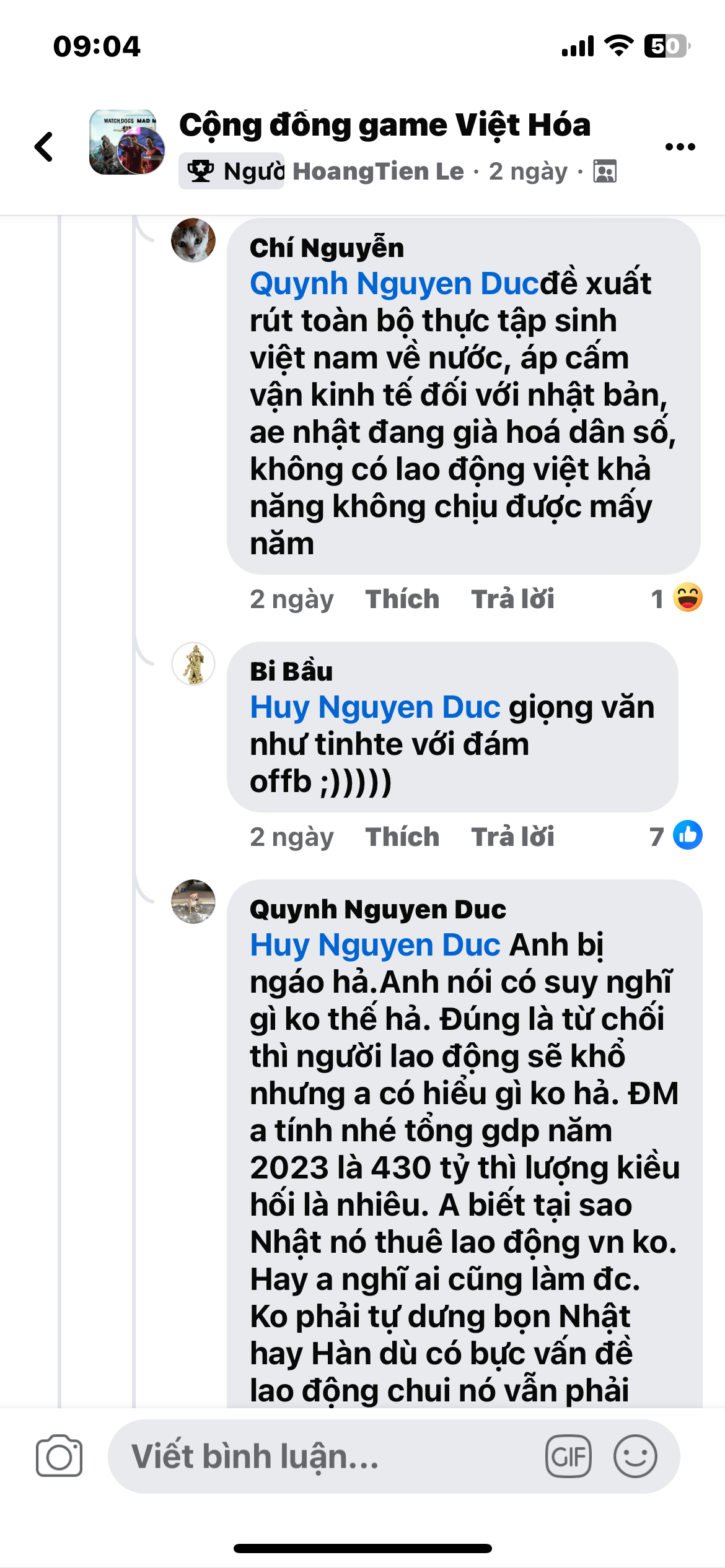725x1568 pixels.
Task: Open Quynh Nguyen Duc's profile picture
Action: pos(193,902)
